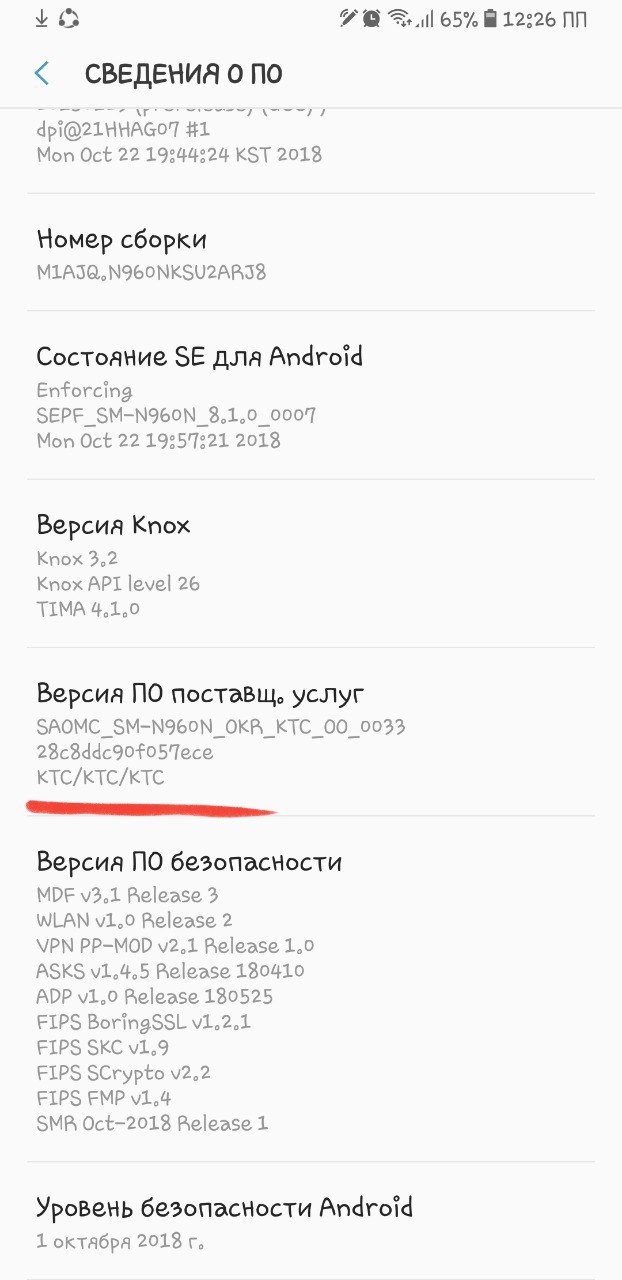Go back from Сведения о ПО

pos(42,73)
